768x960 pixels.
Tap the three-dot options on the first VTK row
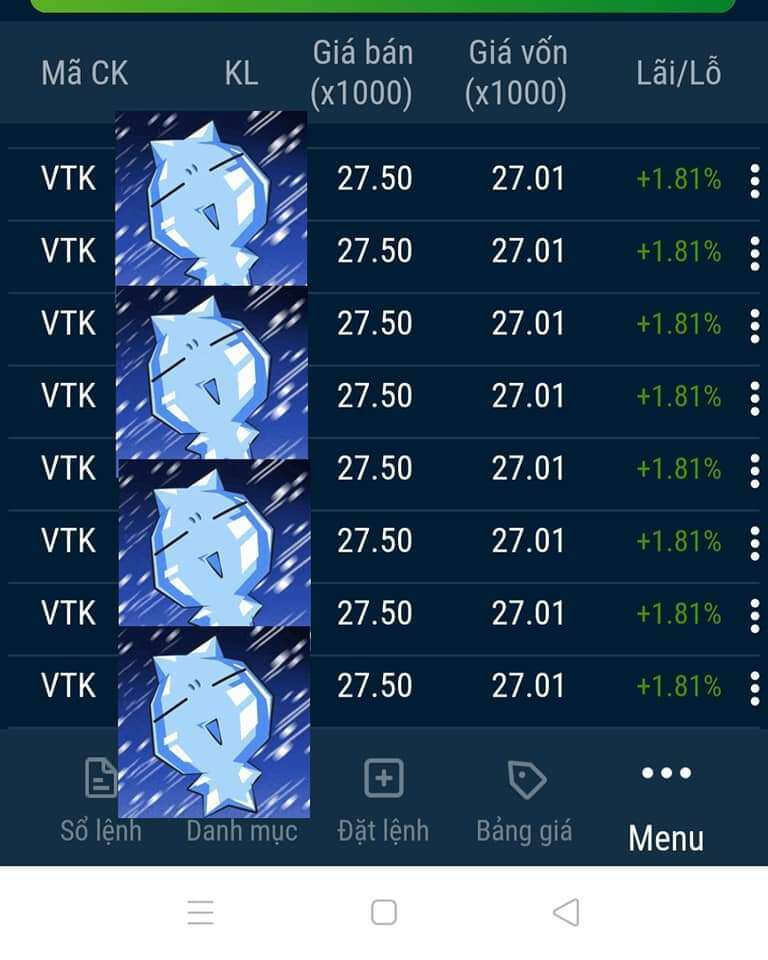[x=755, y=180]
